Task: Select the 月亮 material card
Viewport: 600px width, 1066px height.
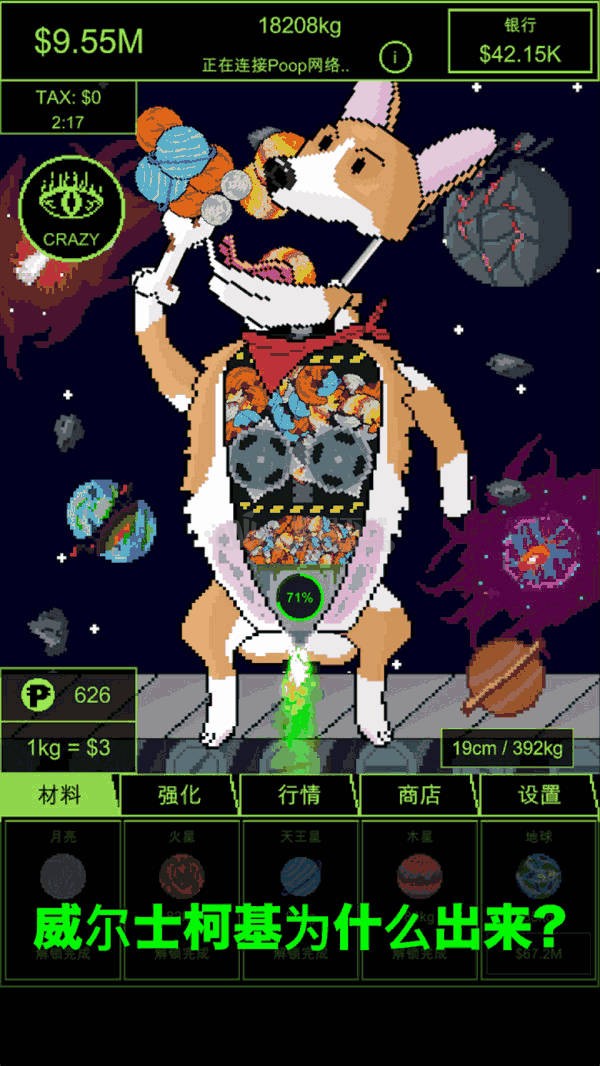Action: coord(63,899)
